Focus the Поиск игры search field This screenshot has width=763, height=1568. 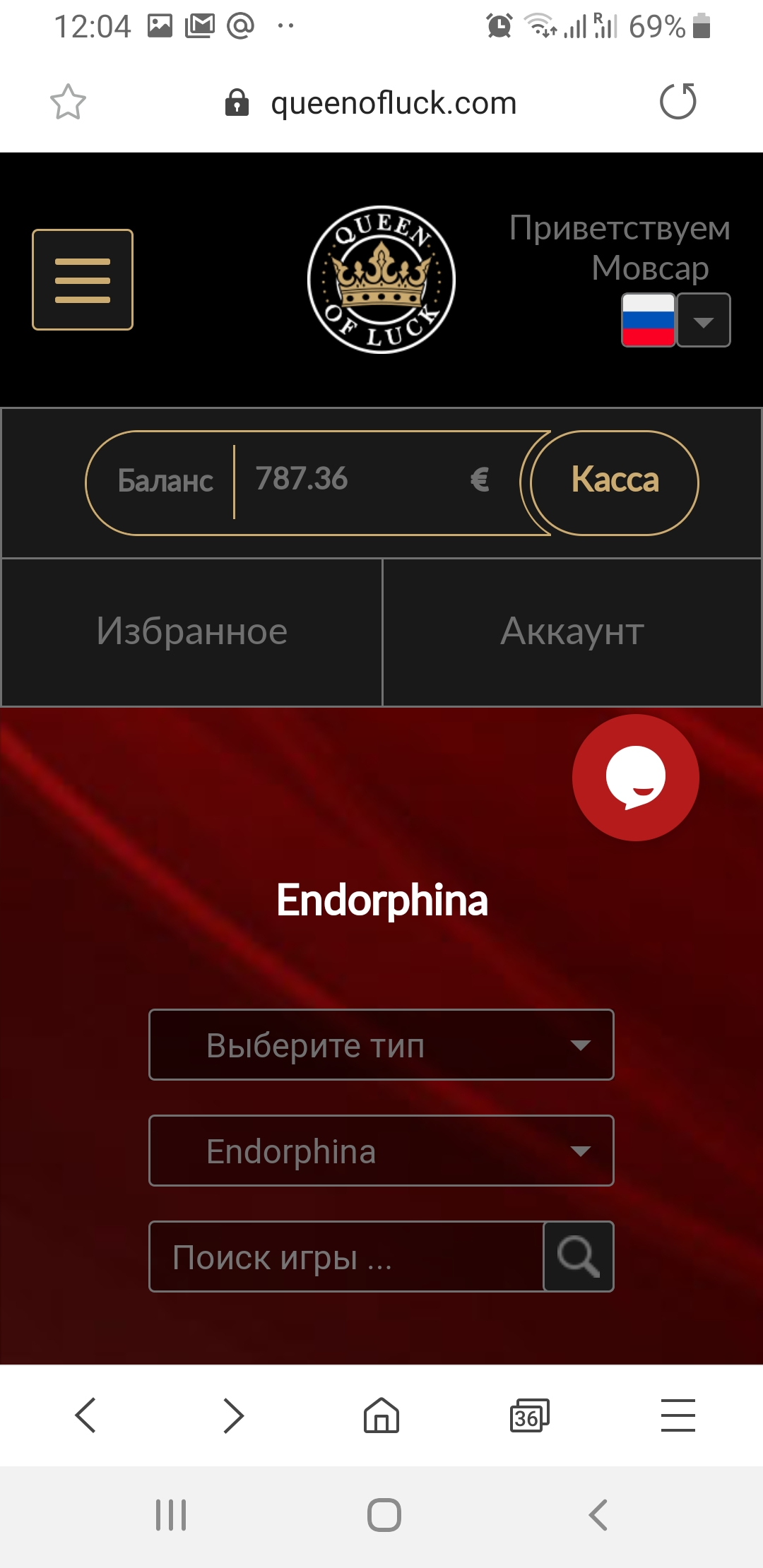[346, 1257]
